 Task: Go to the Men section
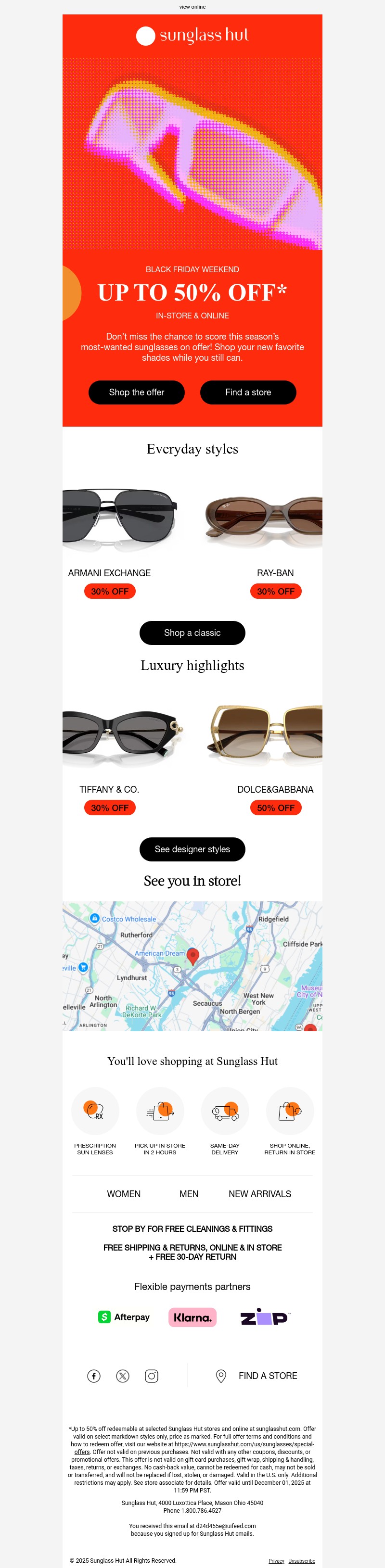(x=189, y=1194)
